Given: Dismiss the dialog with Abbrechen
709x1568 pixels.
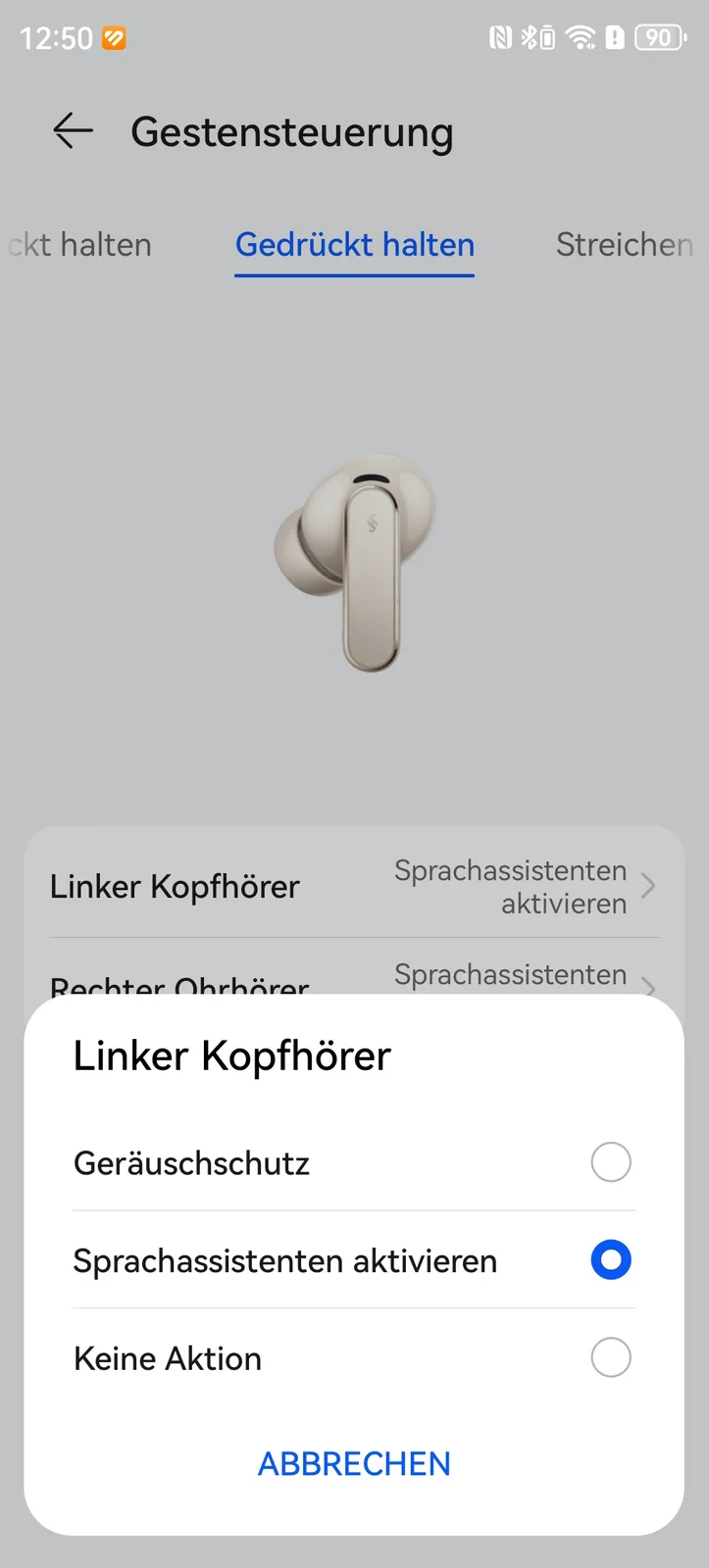Looking at the screenshot, I should point(354,1463).
